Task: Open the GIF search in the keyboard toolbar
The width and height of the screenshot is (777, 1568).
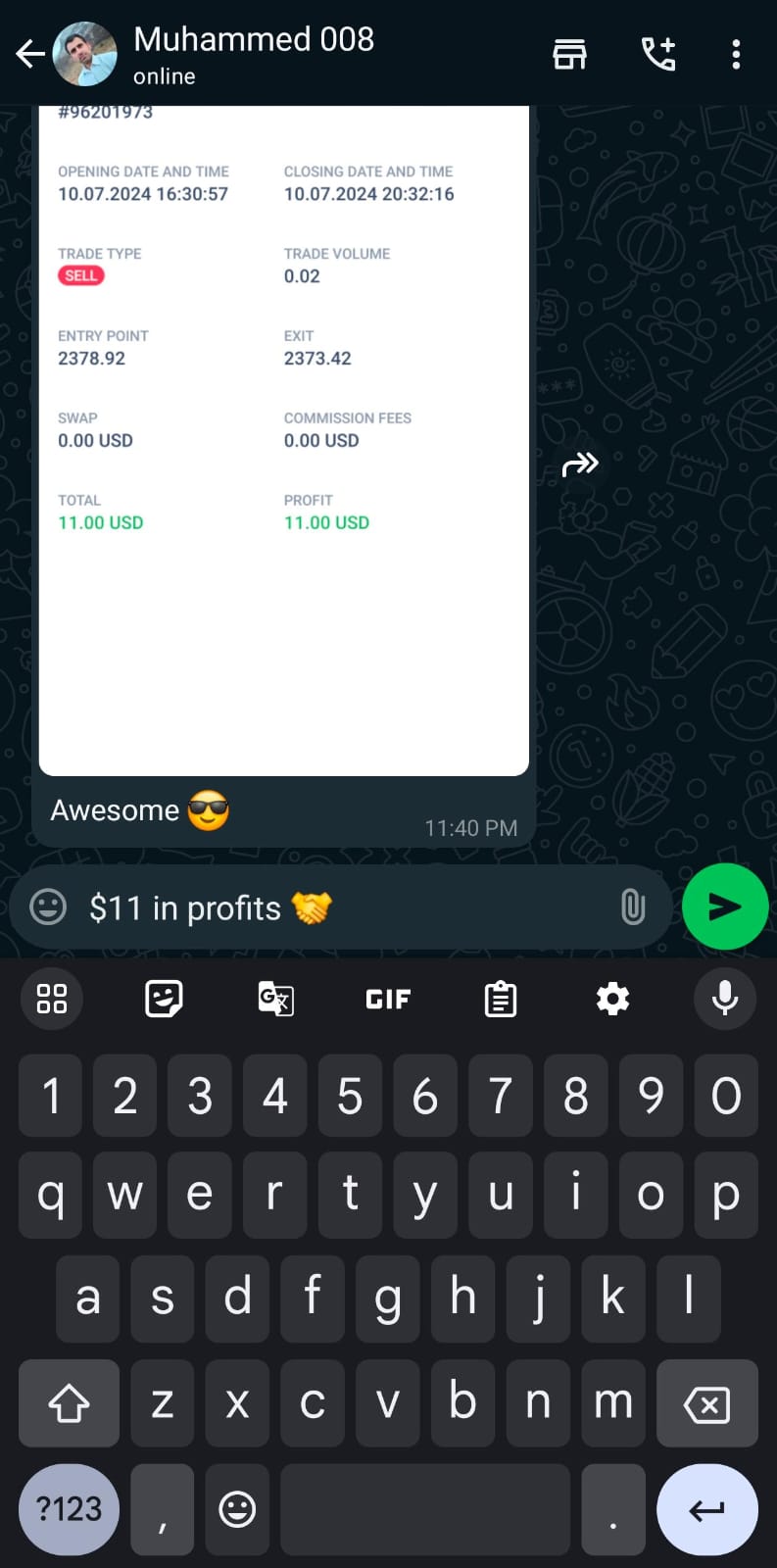Action: pyautogui.click(x=387, y=999)
